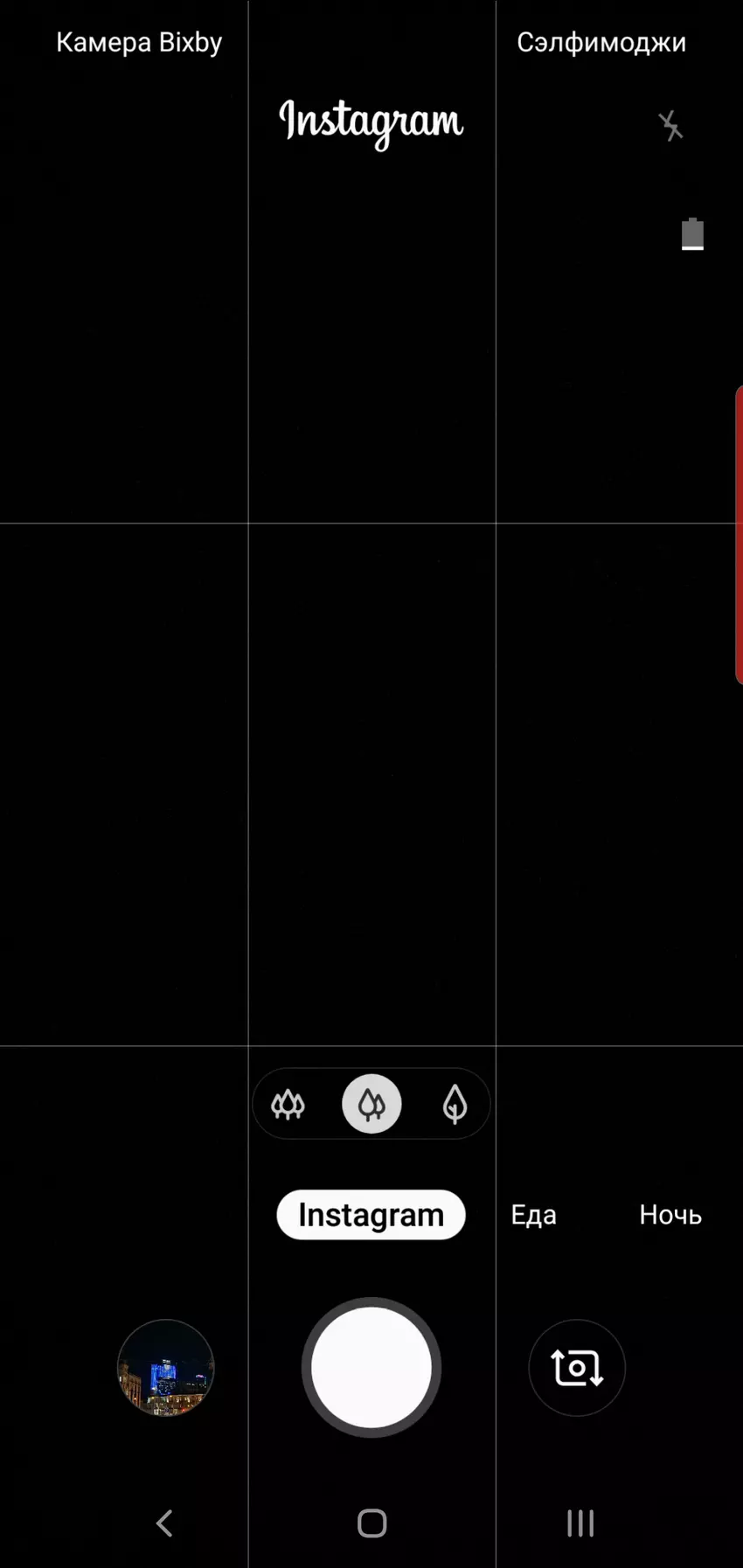
Task: Switch to Ночь mode
Action: point(670,1215)
